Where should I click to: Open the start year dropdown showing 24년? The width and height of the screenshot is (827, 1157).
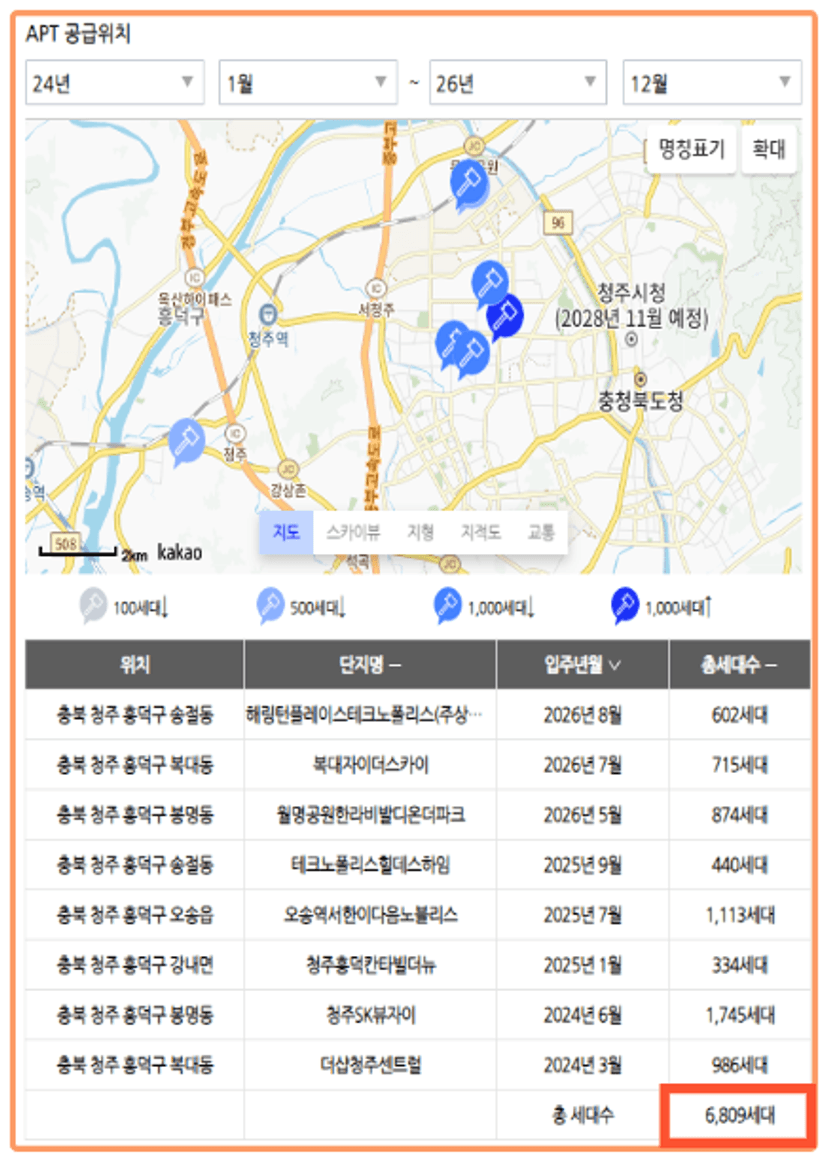[x=114, y=83]
